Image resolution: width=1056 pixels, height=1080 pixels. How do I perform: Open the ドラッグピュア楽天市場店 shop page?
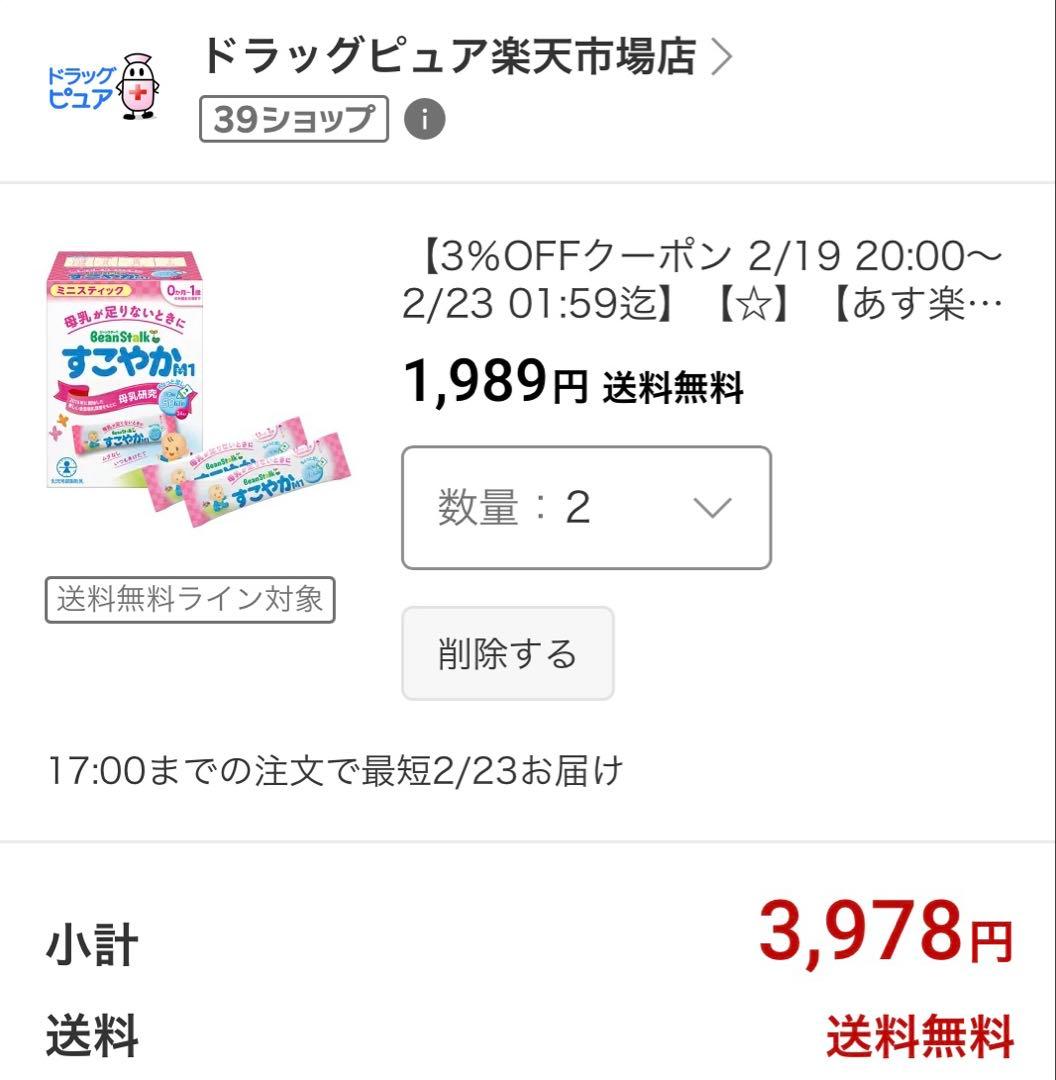(467, 56)
